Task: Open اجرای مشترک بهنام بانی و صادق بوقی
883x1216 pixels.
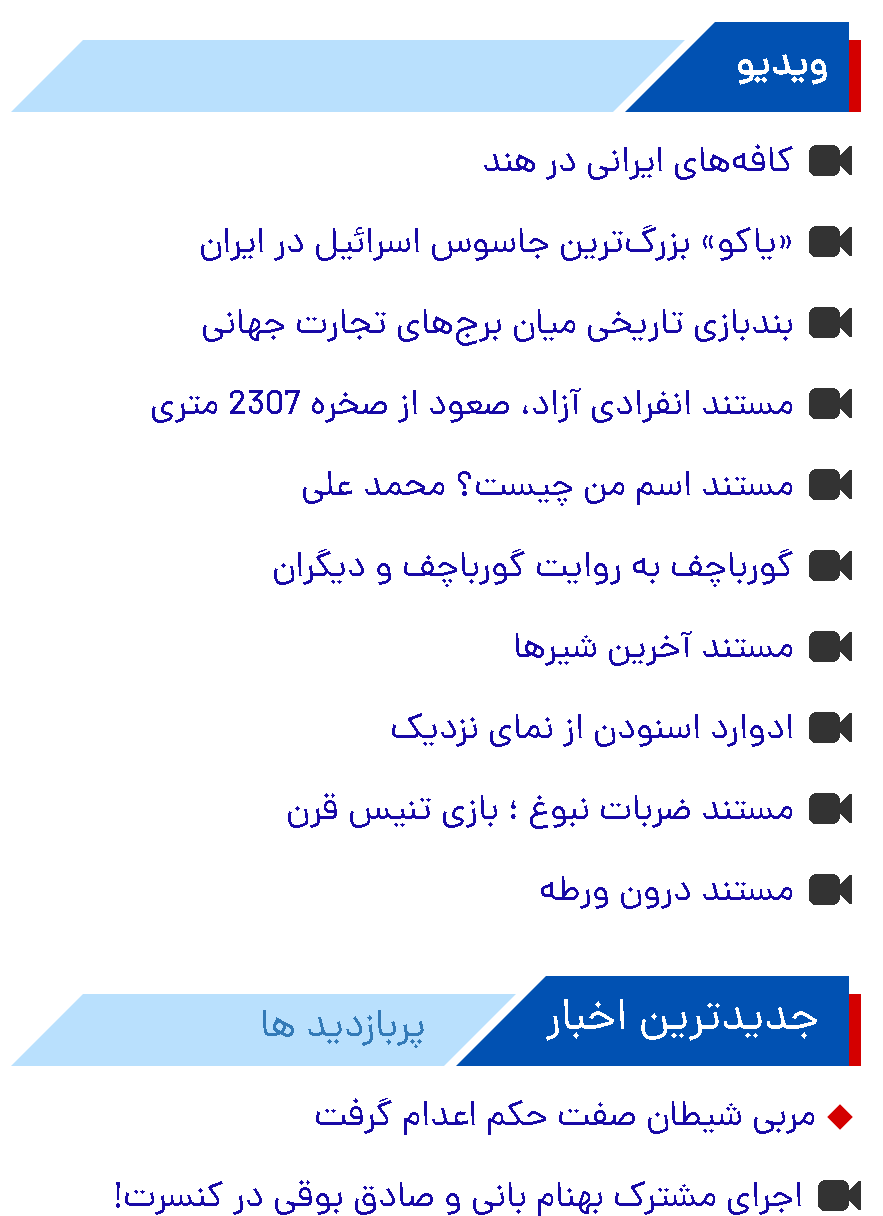Action: pyautogui.click(x=457, y=1194)
